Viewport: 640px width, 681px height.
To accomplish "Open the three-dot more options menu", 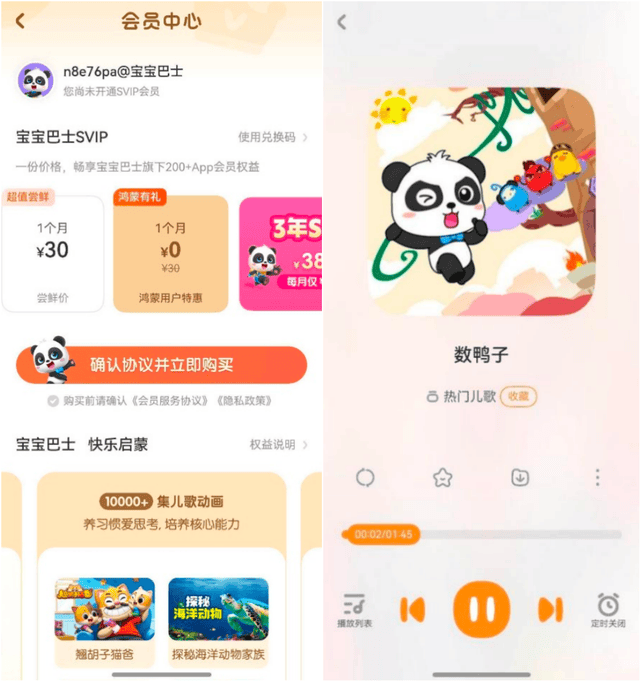I will pyautogui.click(x=597, y=477).
